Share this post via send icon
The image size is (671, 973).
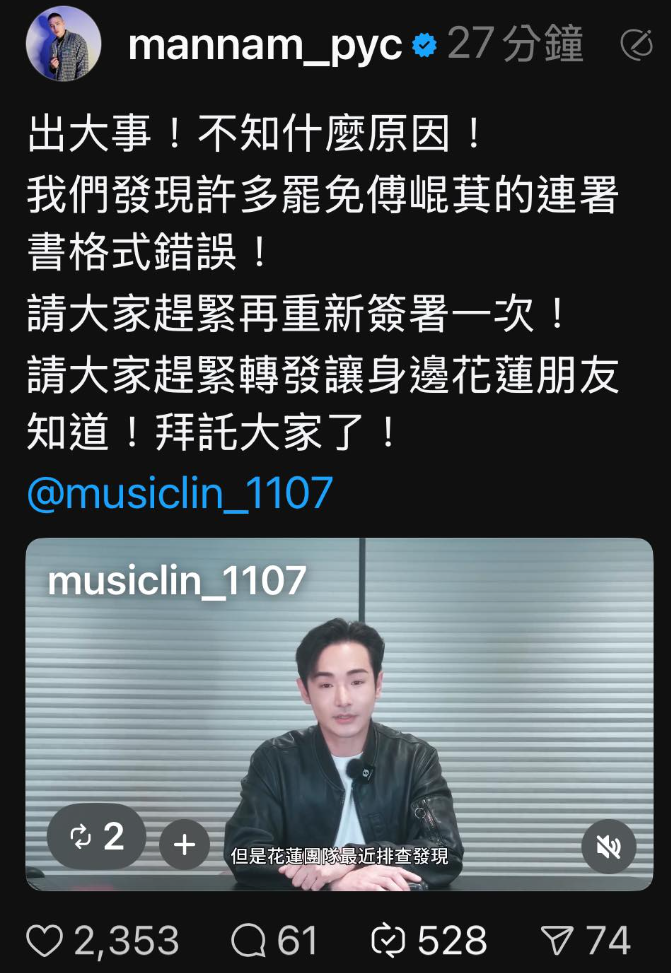[x=555, y=940]
